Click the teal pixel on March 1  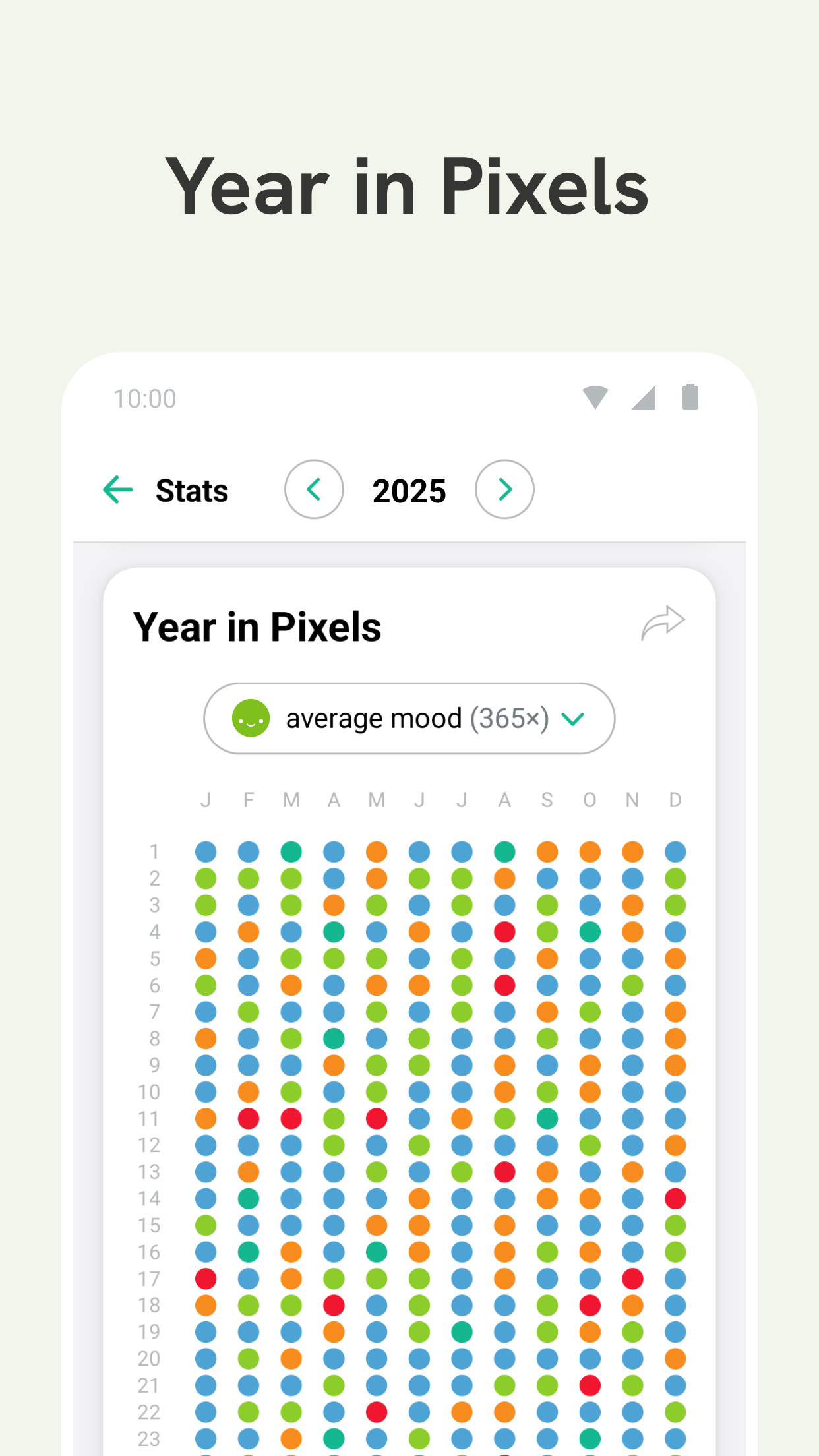tap(291, 851)
